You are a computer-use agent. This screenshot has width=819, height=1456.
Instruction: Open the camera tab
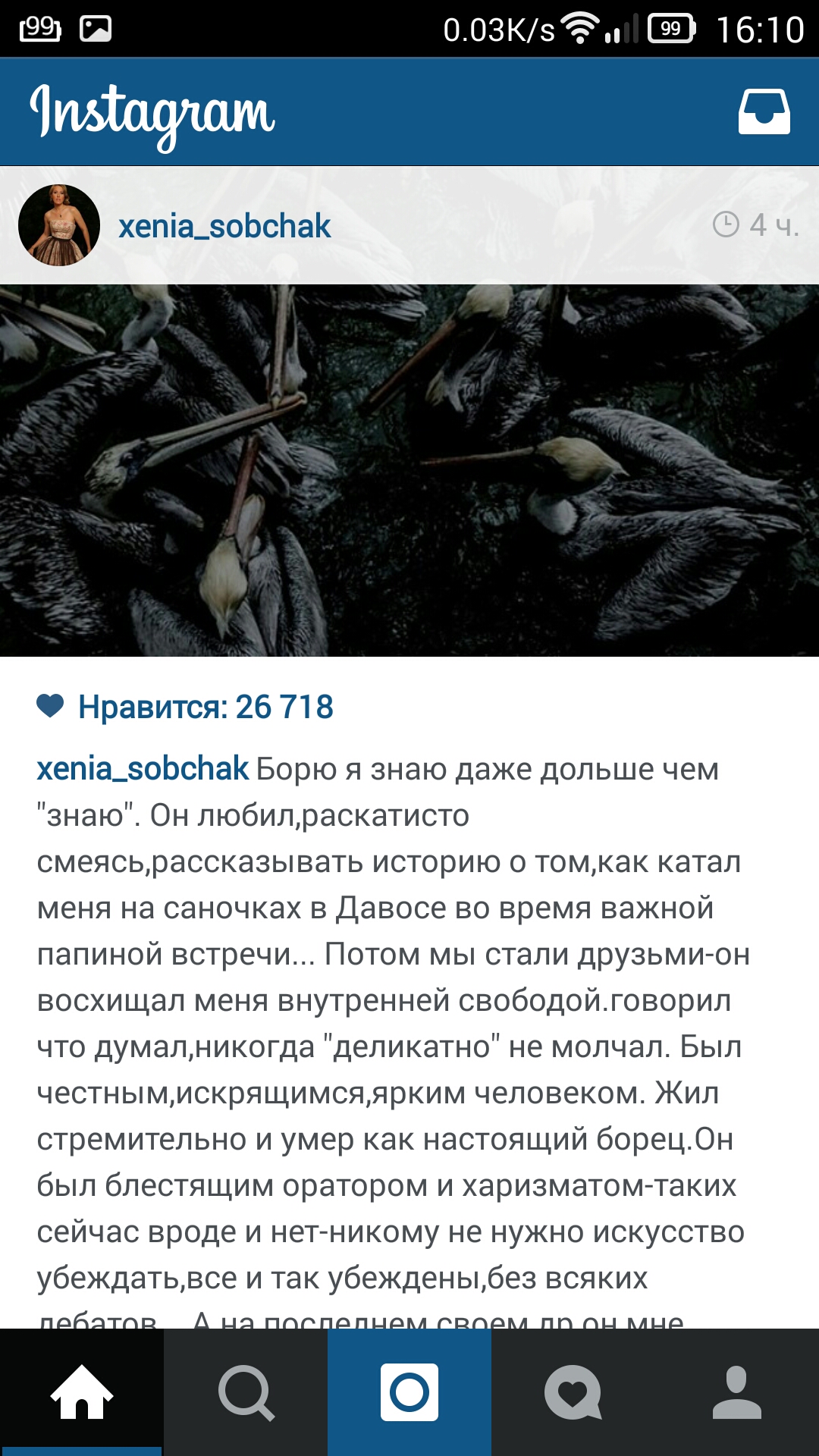pyautogui.click(x=409, y=1392)
